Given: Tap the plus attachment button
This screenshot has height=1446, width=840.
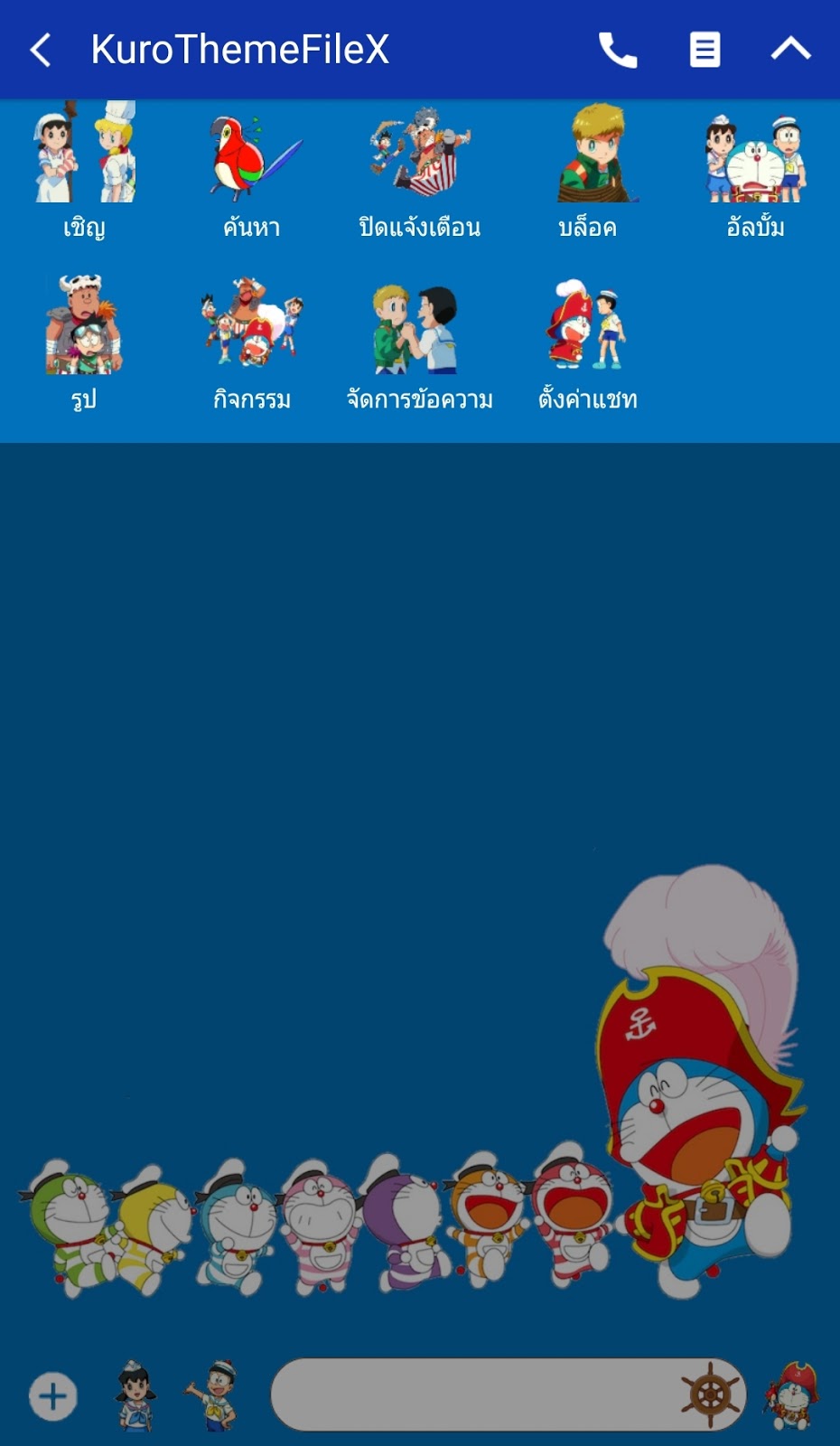Looking at the screenshot, I should [x=53, y=1396].
